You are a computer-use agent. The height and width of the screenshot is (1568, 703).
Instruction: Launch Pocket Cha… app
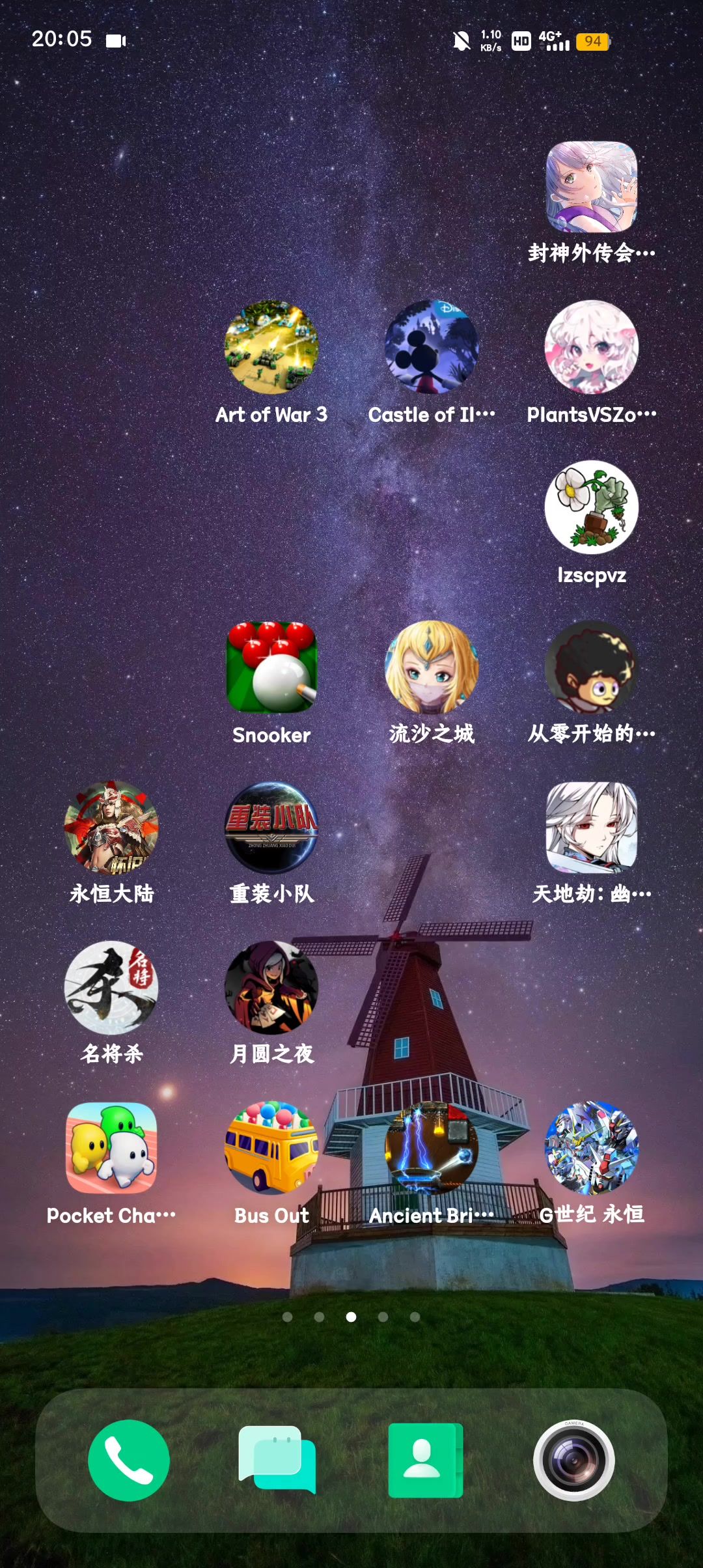pyautogui.click(x=111, y=1148)
